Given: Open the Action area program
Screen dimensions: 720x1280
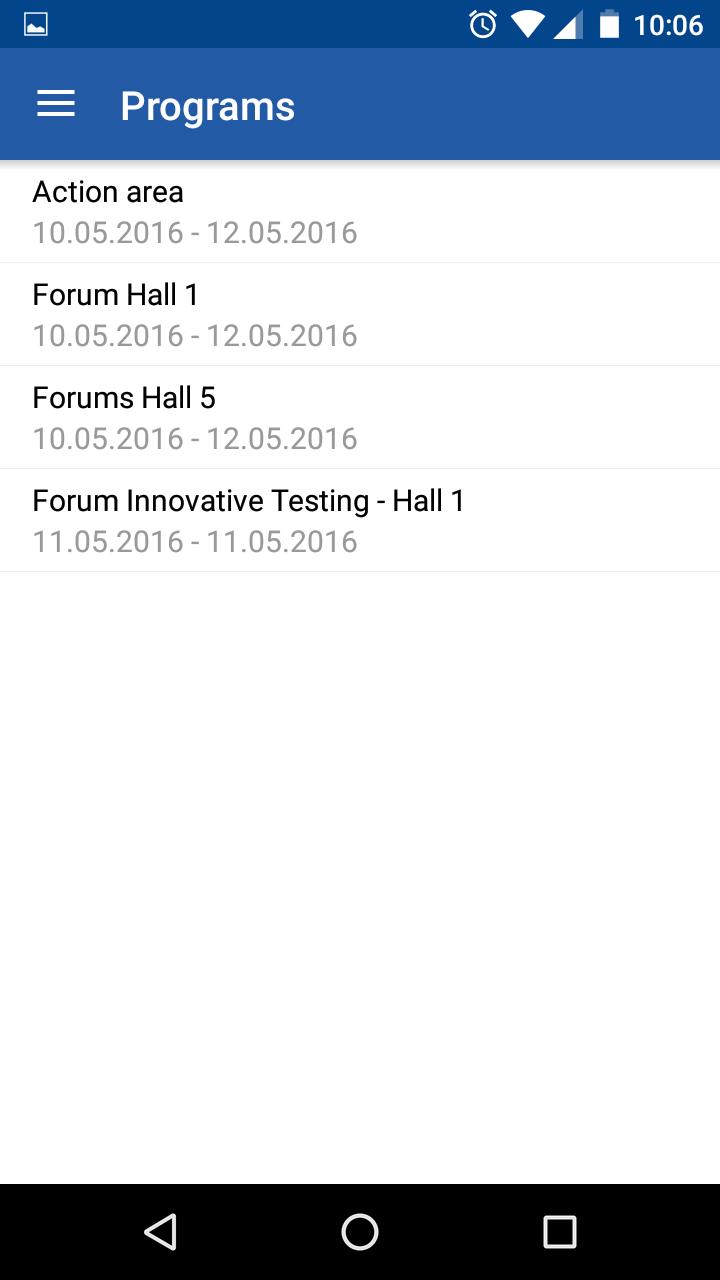Looking at the screenshot, I should (x=360, y=212).
